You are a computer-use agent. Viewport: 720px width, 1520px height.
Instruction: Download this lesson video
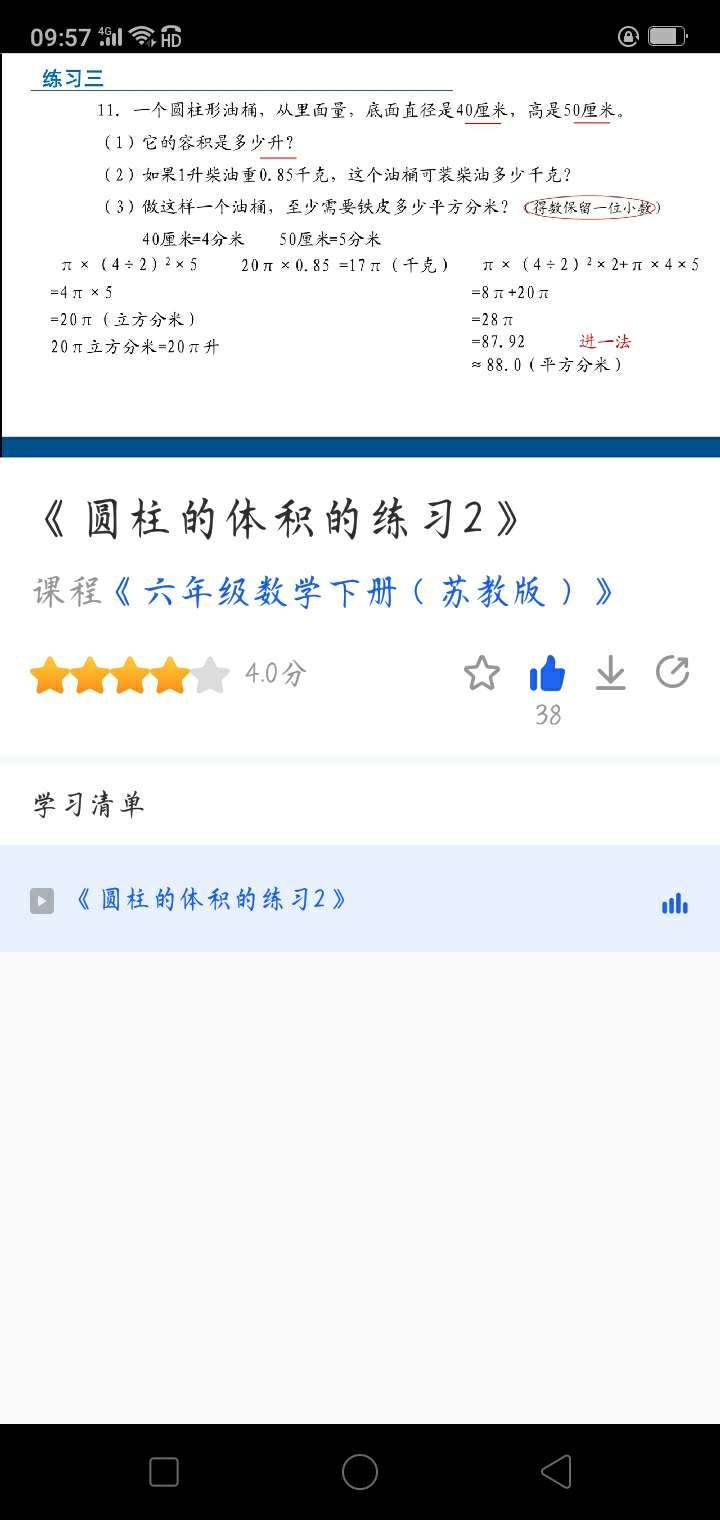pos(610,675)
